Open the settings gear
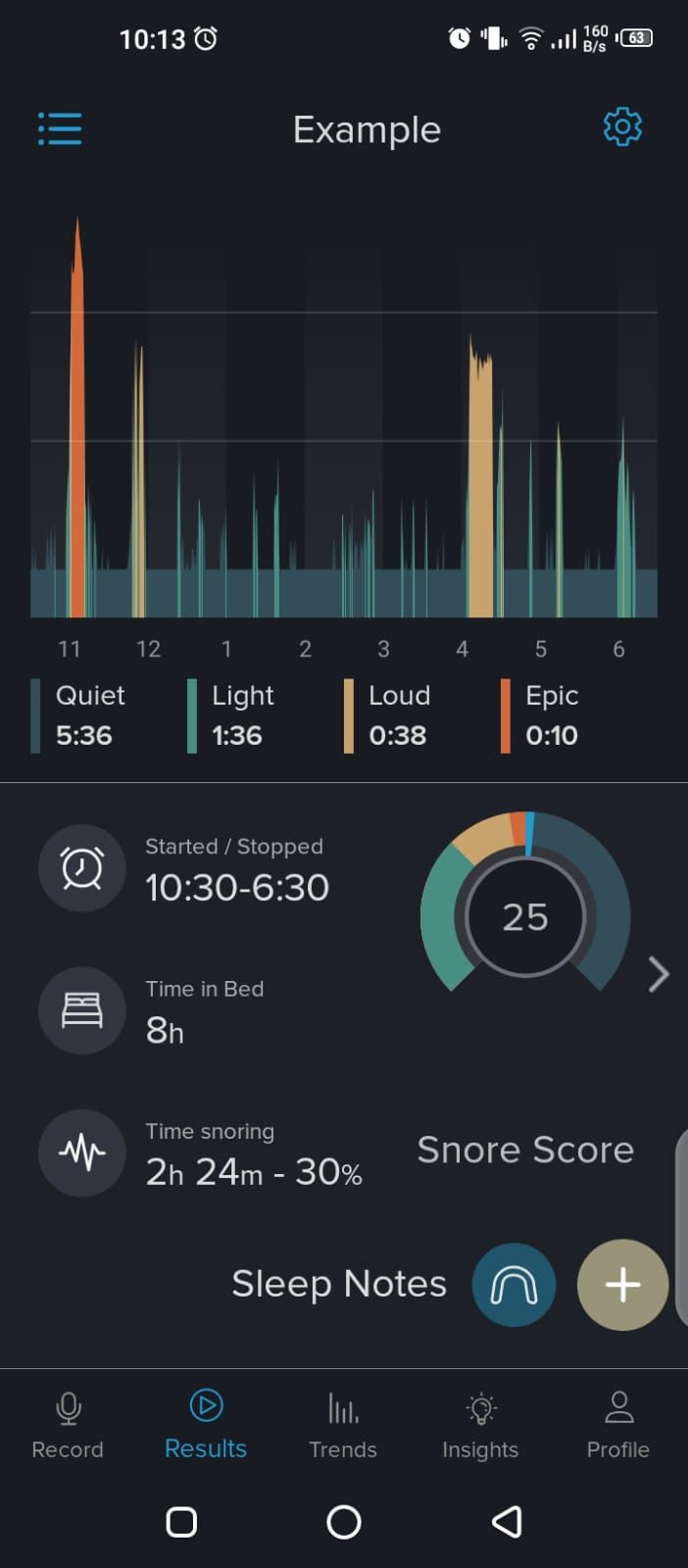The image size is (688, 1568). point(622,127)
